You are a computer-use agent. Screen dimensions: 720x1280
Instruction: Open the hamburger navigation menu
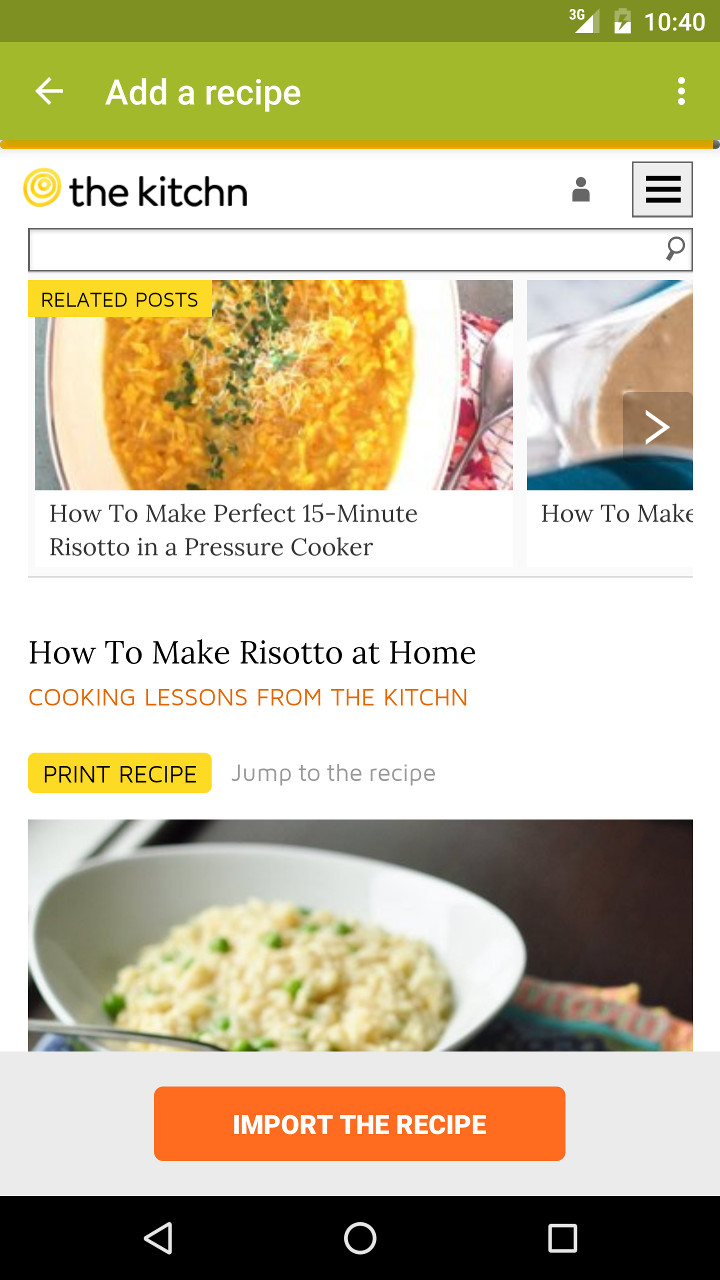pos(662,188)
